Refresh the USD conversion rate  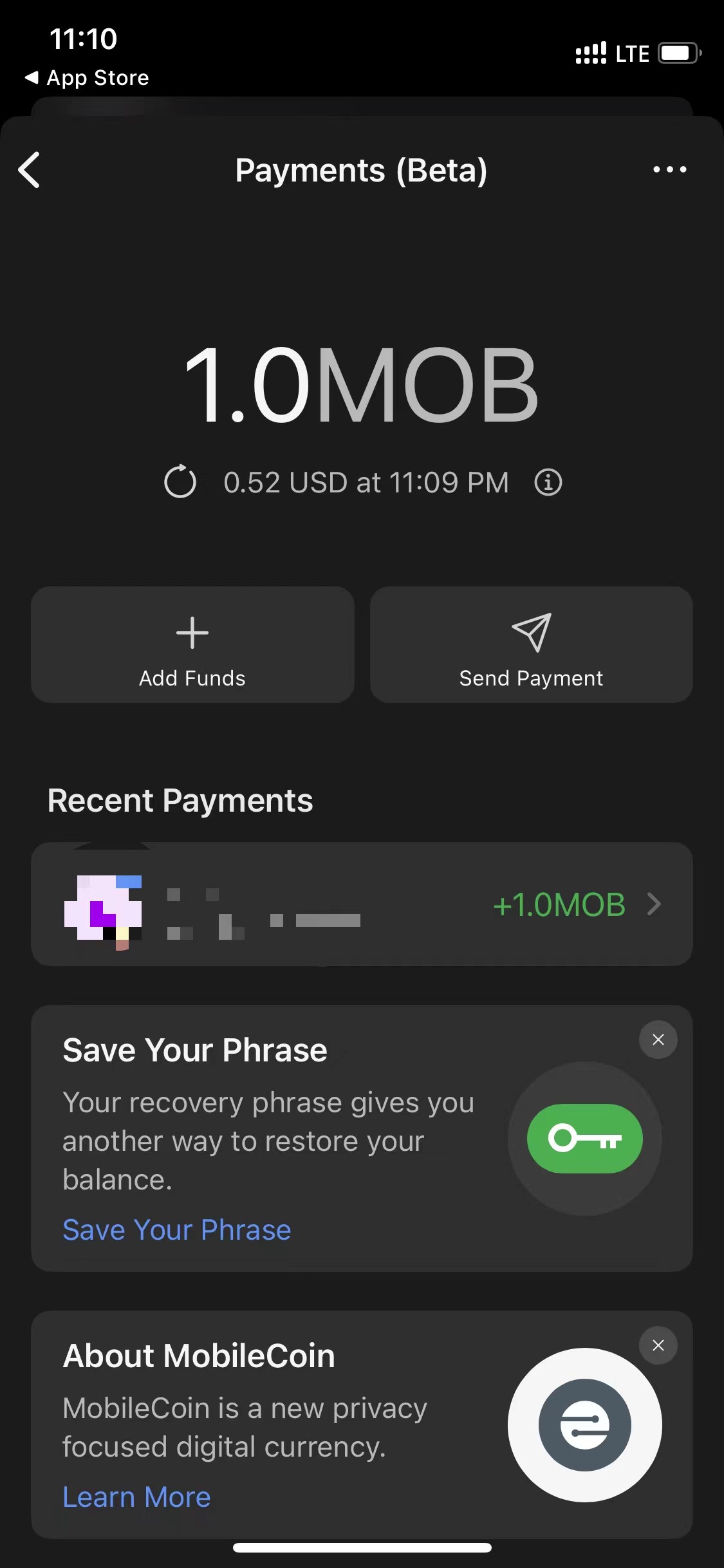[180, 482]
